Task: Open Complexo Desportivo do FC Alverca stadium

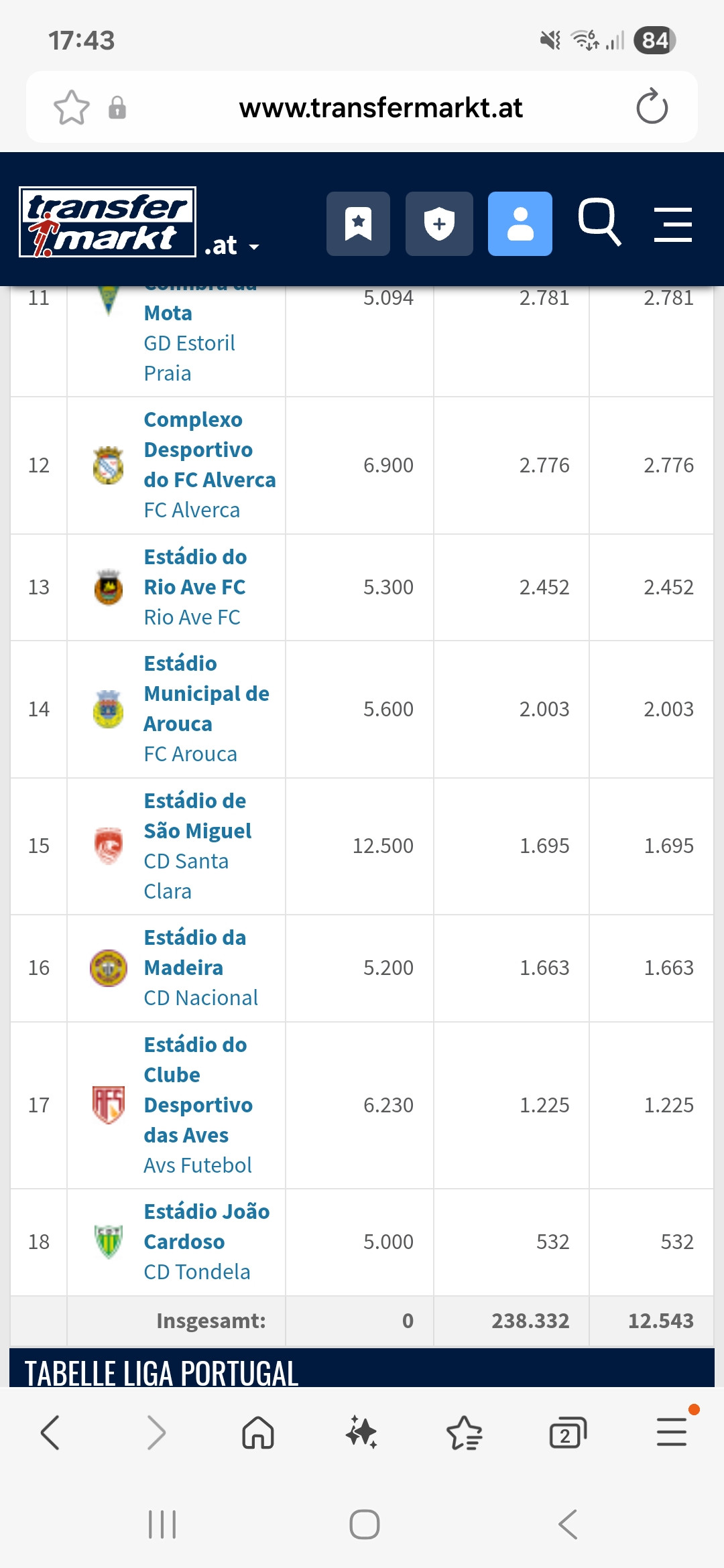Action: pos(209,450)
